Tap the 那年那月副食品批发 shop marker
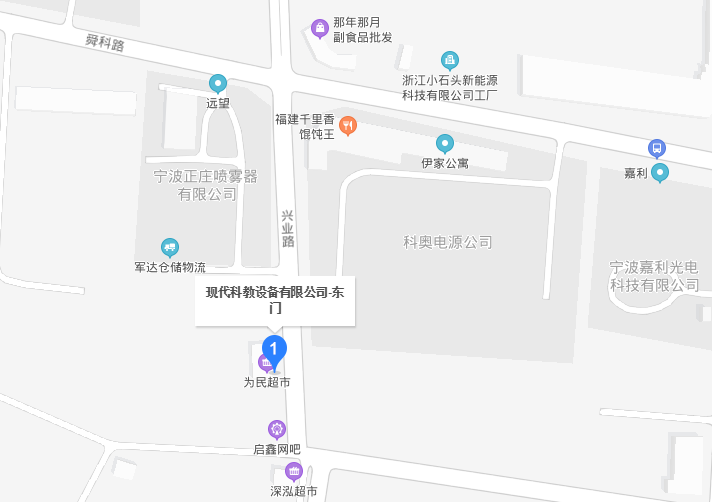The height and width of the screenshot is (502, 712). pos(320,28)
